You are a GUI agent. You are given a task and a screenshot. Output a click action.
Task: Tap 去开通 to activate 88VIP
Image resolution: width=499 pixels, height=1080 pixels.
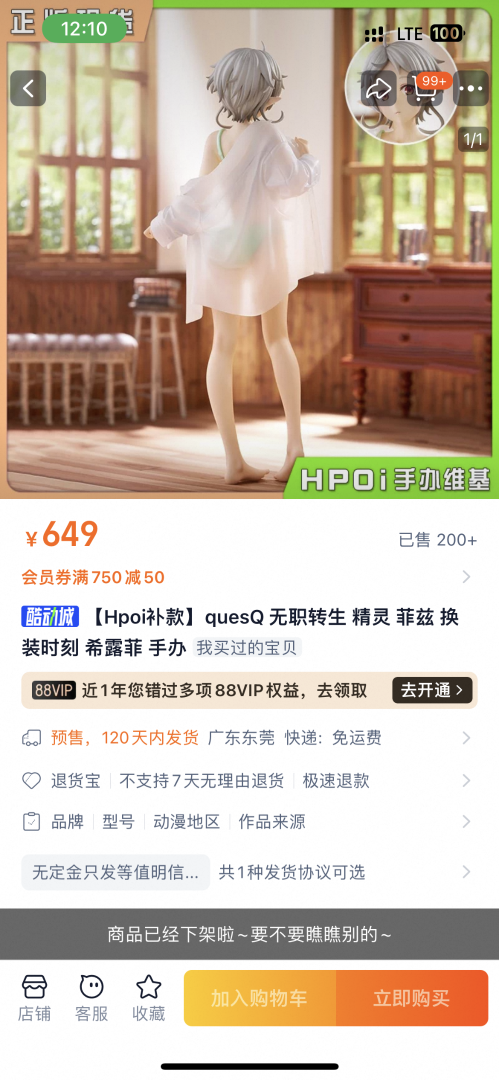[x=432, y=690]
